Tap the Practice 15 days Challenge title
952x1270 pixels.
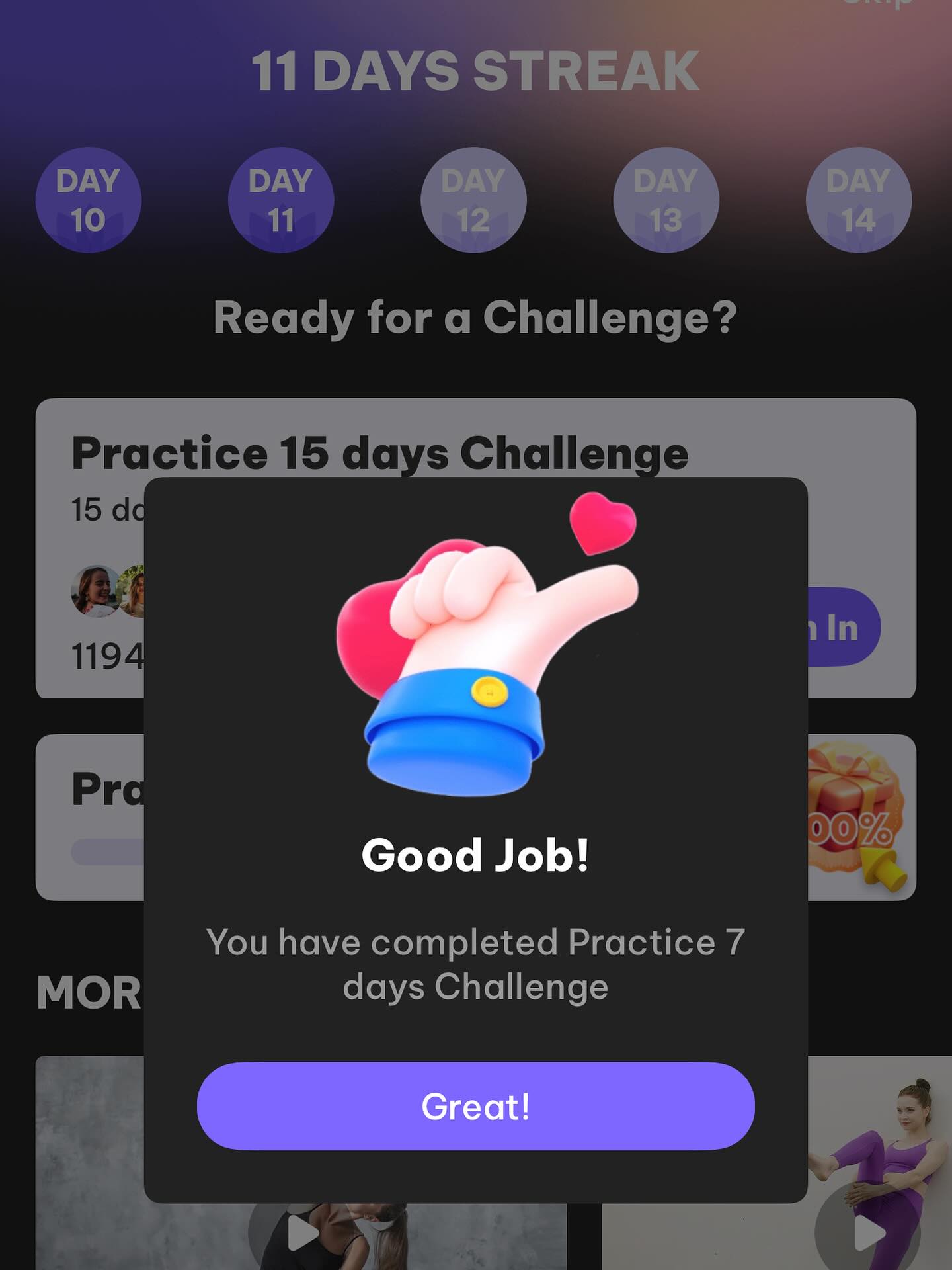pyautogui.click(x=380, y=453)
